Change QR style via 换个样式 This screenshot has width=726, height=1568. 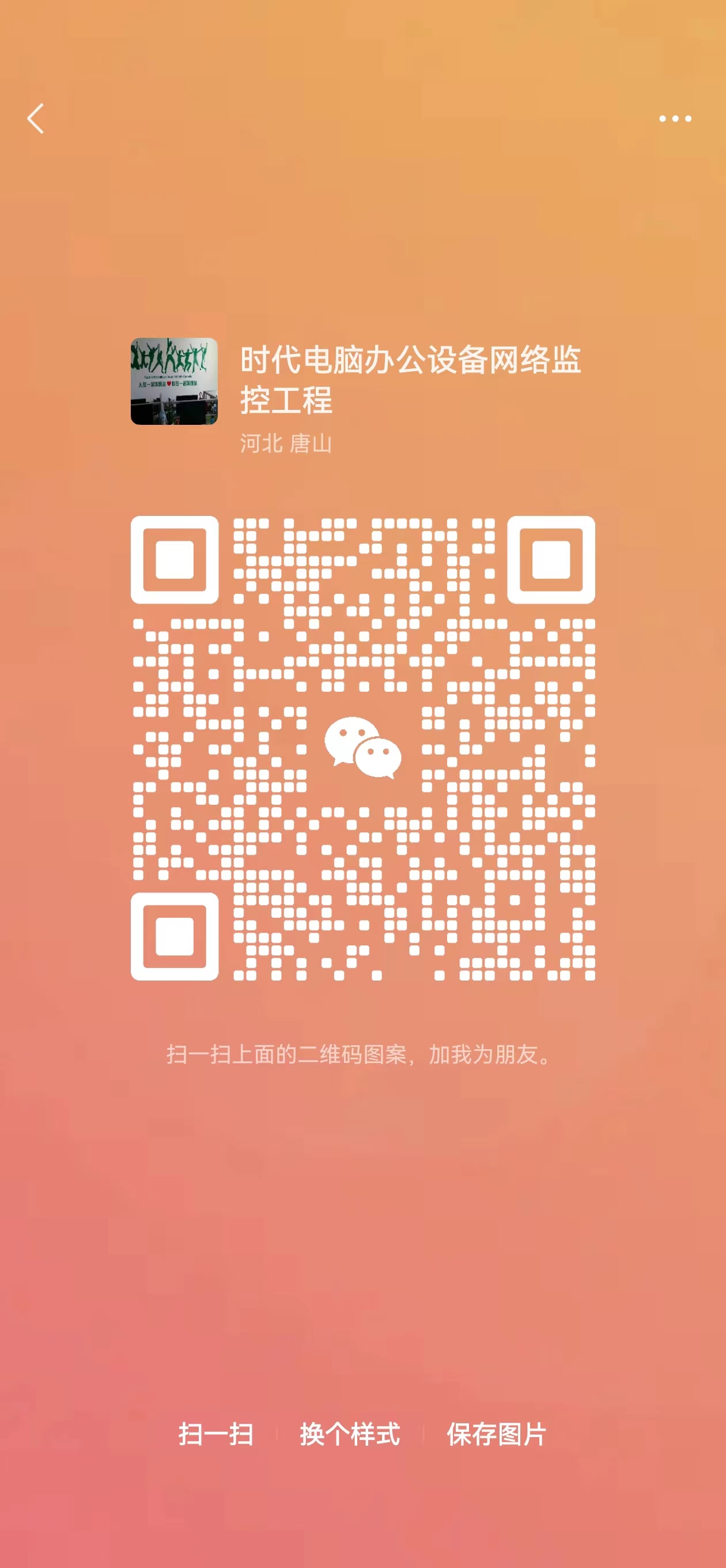350,1434
